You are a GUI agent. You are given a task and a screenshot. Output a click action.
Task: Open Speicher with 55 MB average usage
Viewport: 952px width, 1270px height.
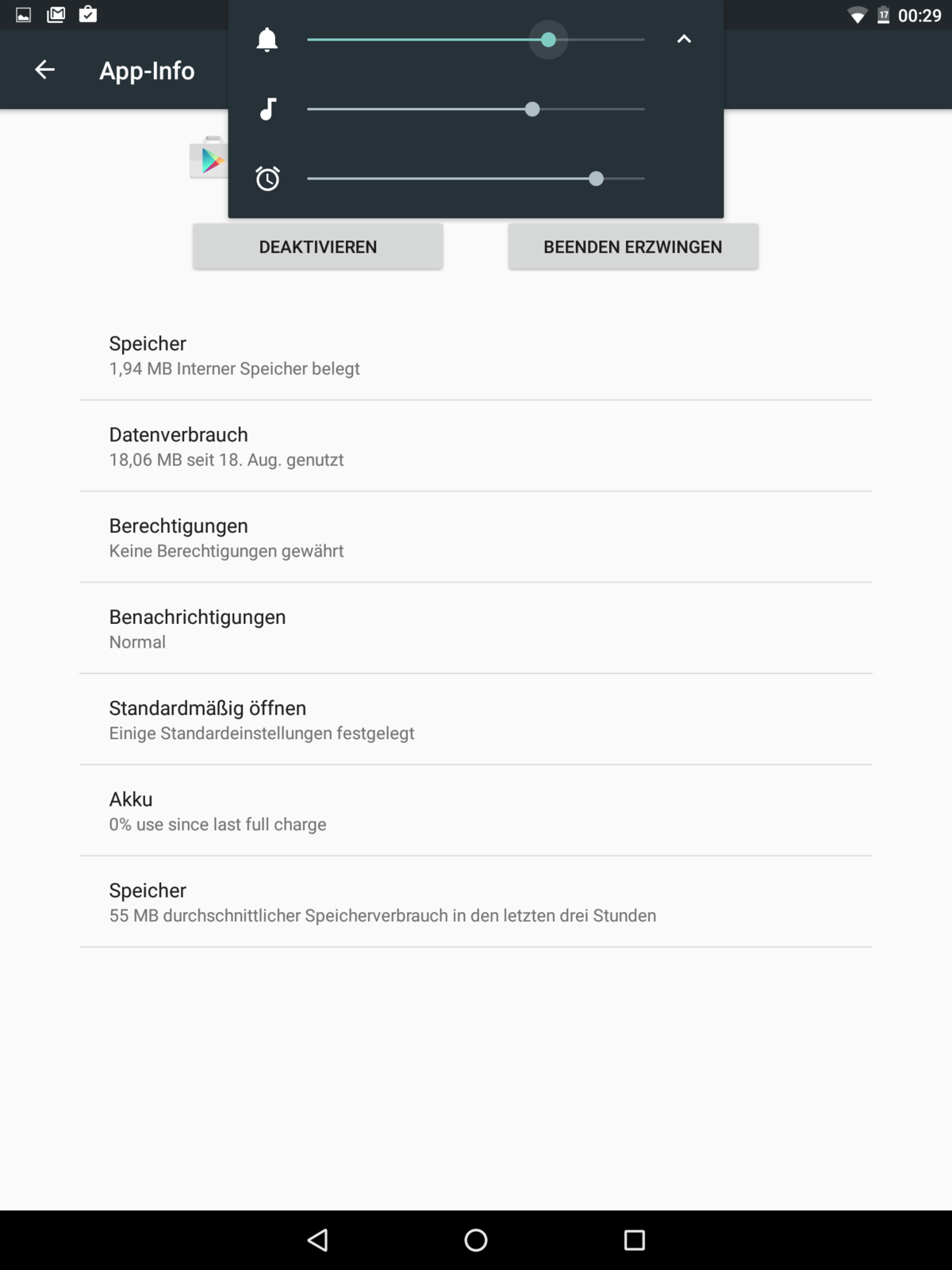coord(476,902)
